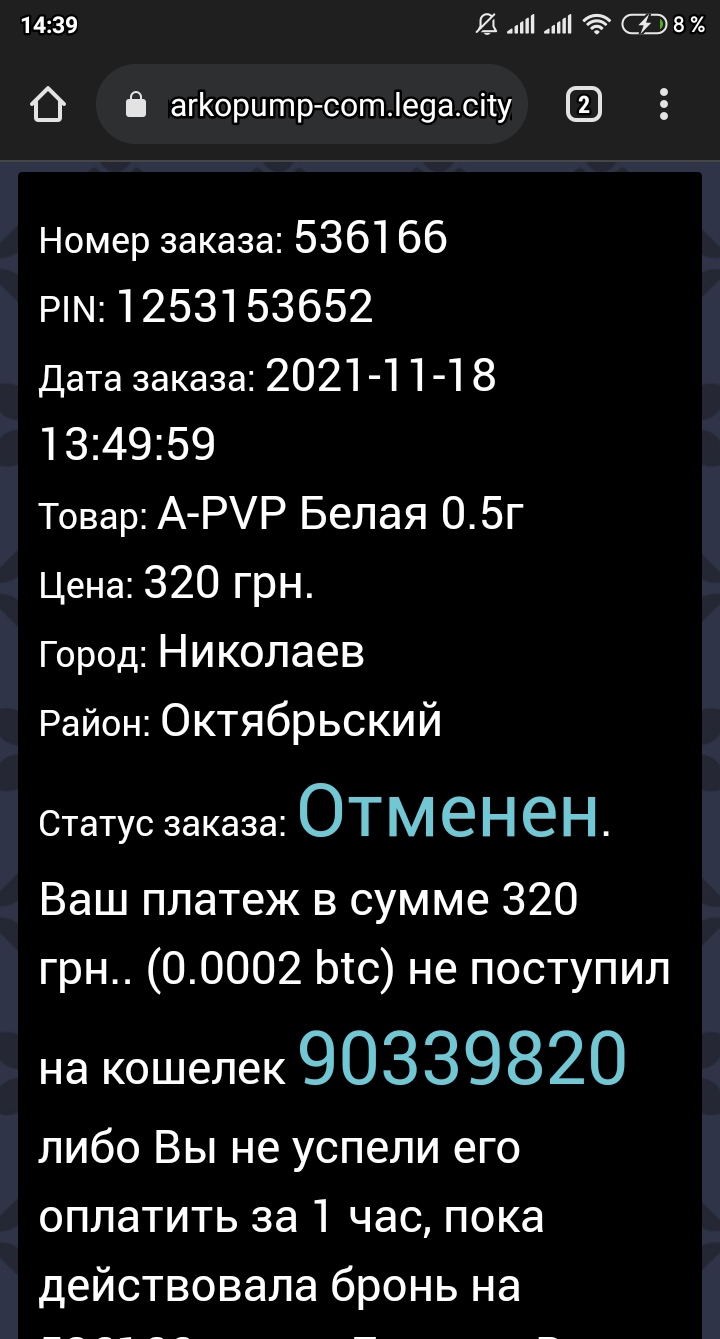Tap the address bar showing arkopump-com.lega.city

pos(320,105)
